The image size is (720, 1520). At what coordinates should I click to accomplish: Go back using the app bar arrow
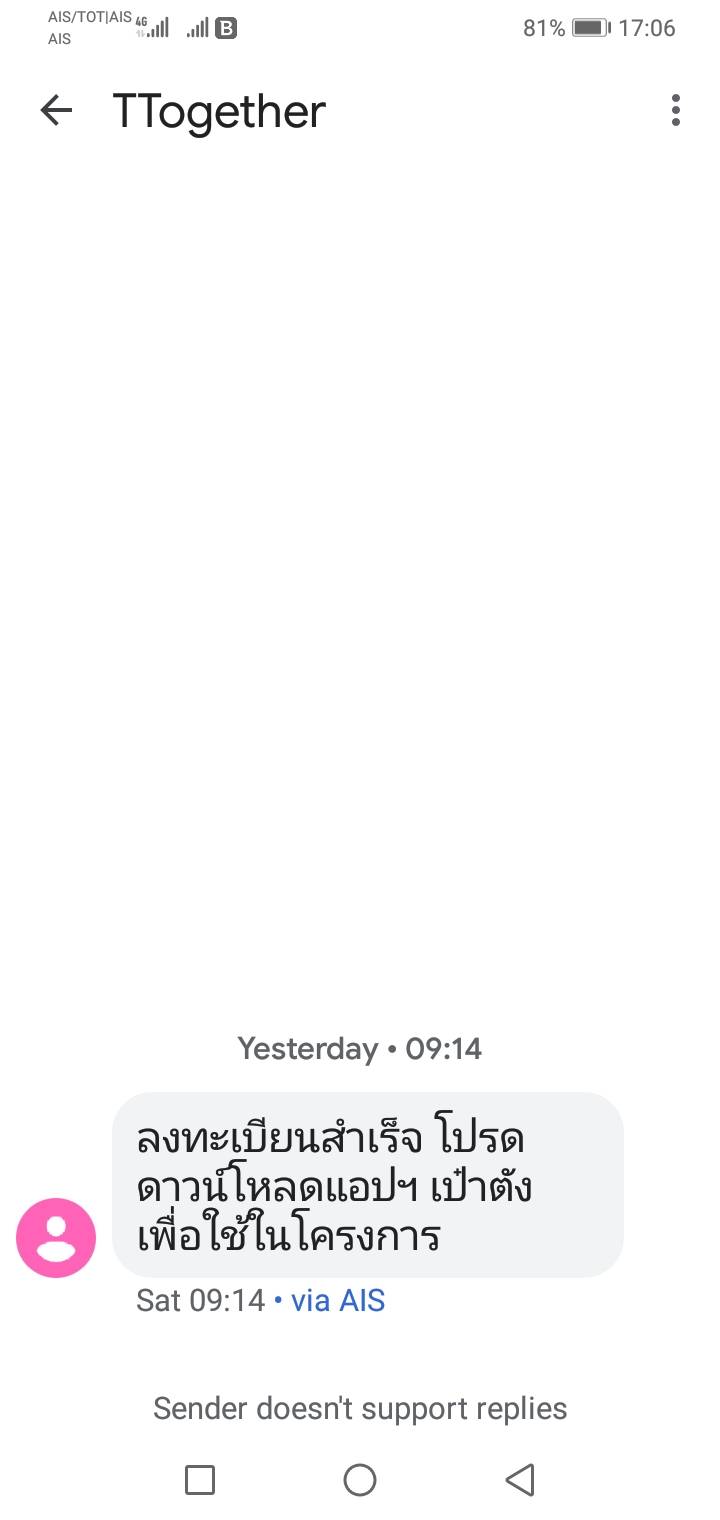pyautogui.click(x=56, y=111)
